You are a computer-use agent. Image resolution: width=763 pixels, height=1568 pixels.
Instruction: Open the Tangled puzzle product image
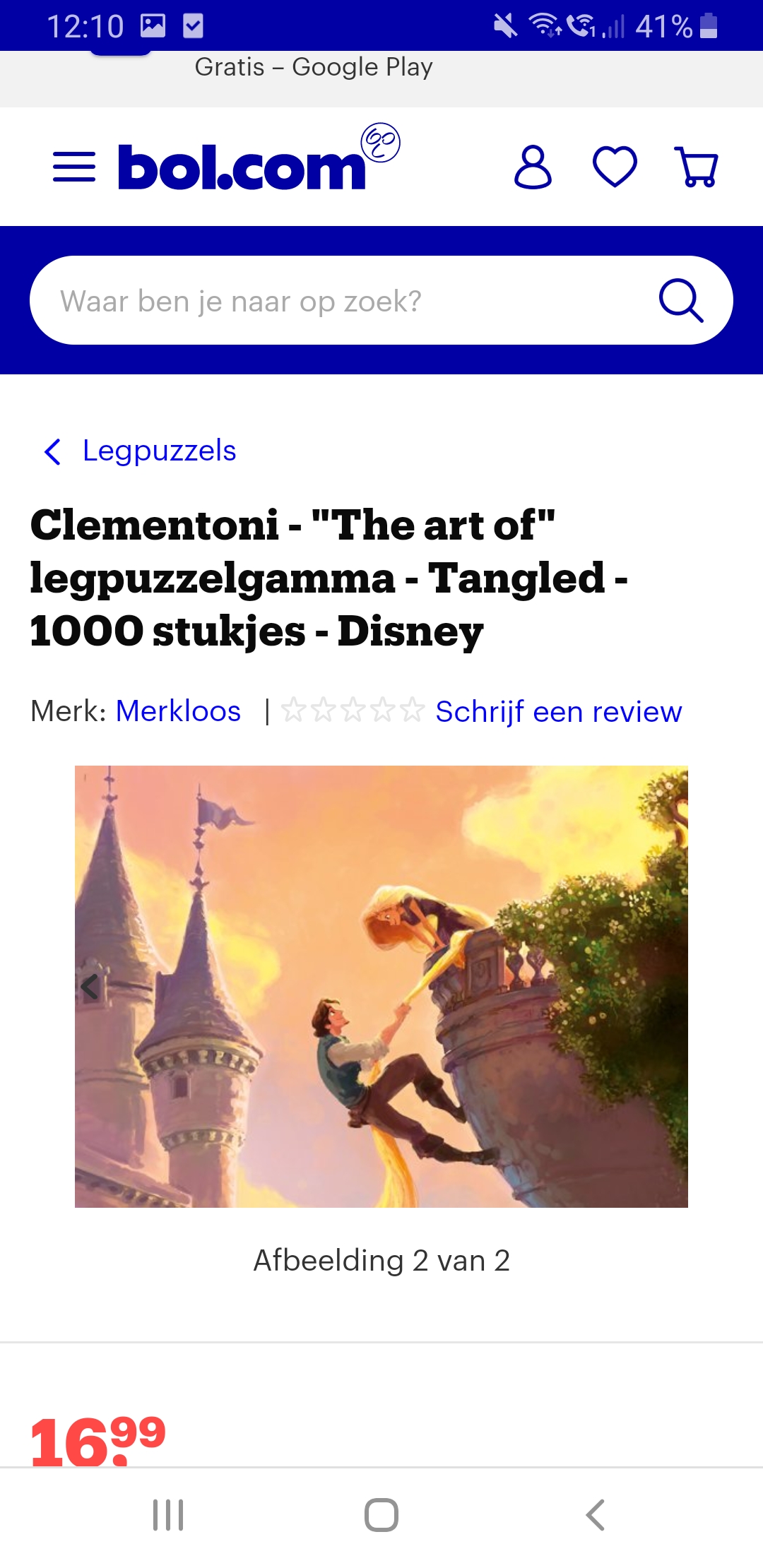click(x=381, y=987)
